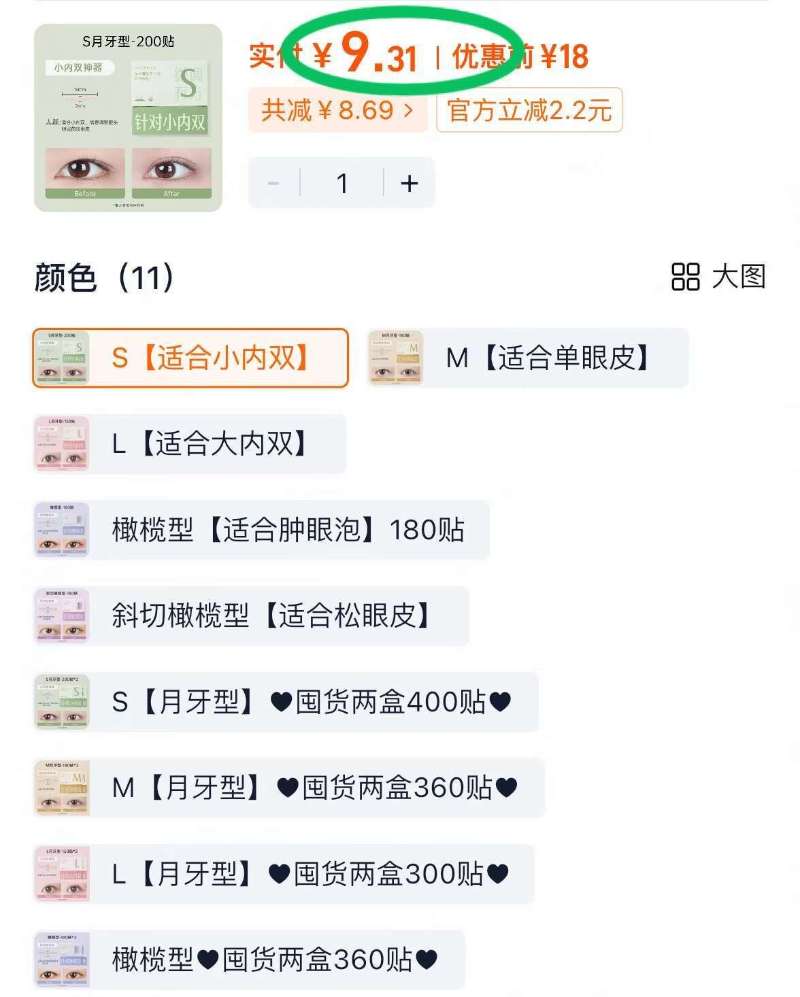Click the quantity input showing 1
This screenshot has height=997, width=800.
[x=341, y=183]
